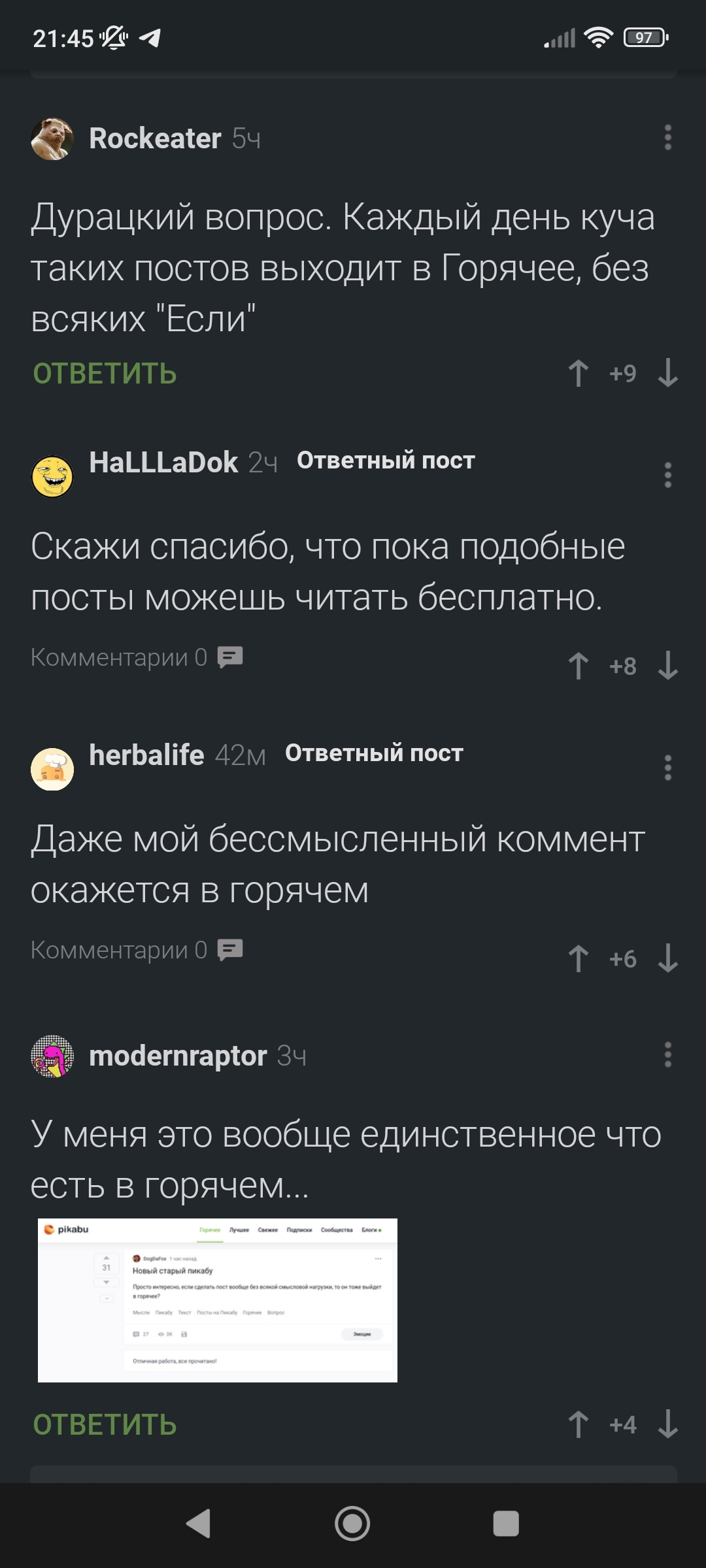Downvote modernraptor's comment
Screen dimensions: 706x1568
(667, 1425)
